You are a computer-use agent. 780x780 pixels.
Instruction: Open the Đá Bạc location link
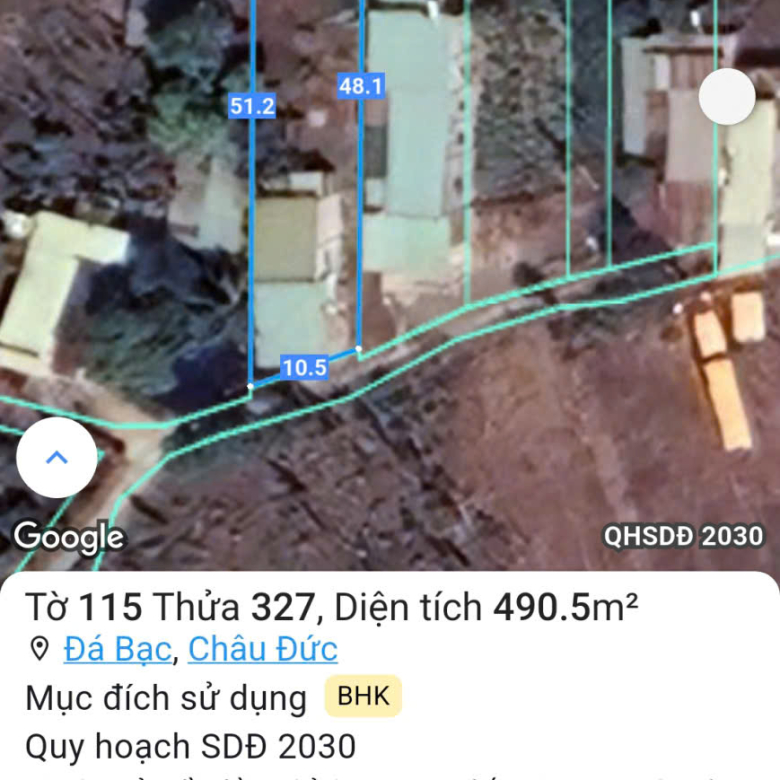[x=119, y=650]
